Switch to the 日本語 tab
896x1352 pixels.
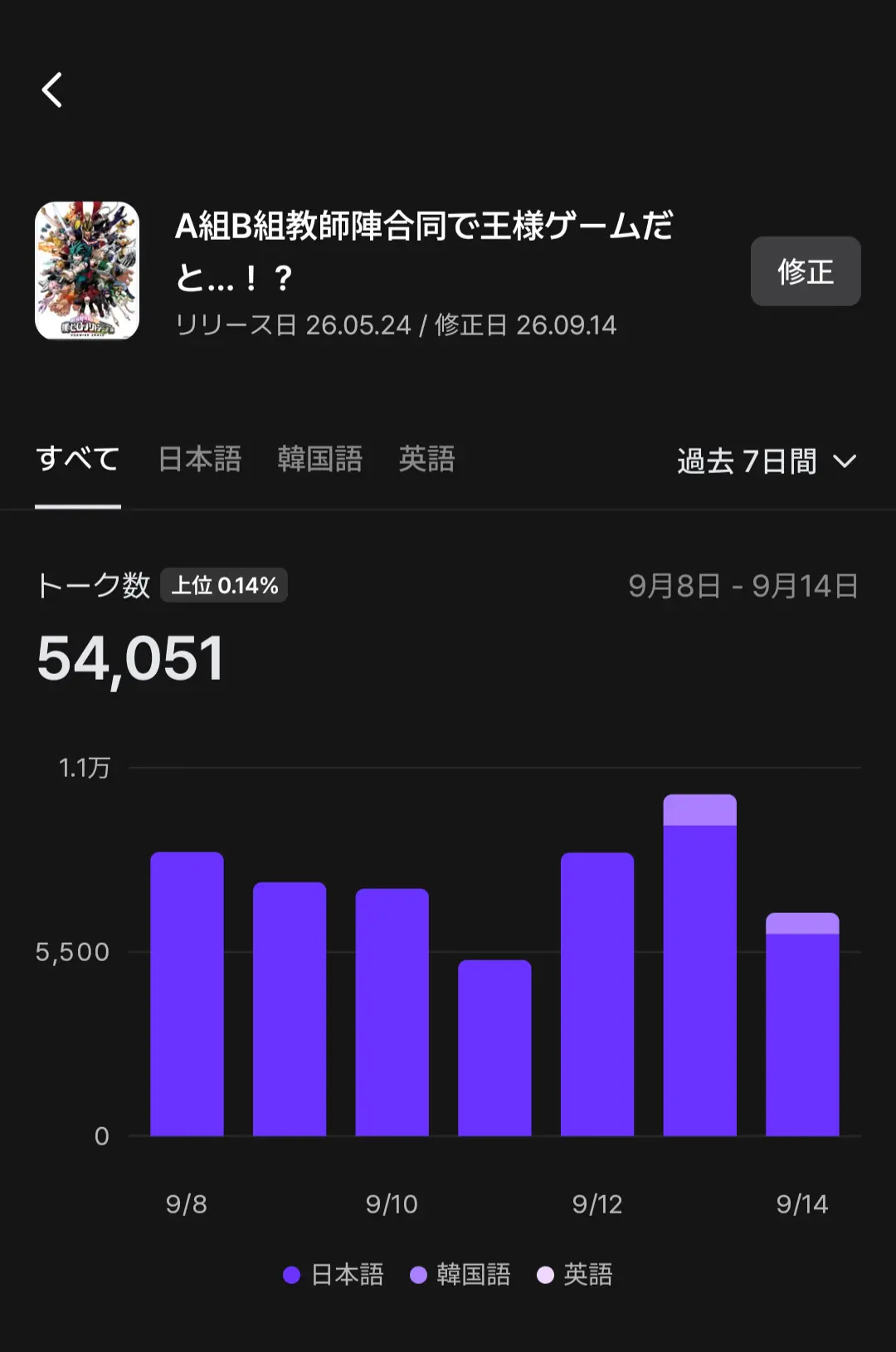(x=200, y=459)
